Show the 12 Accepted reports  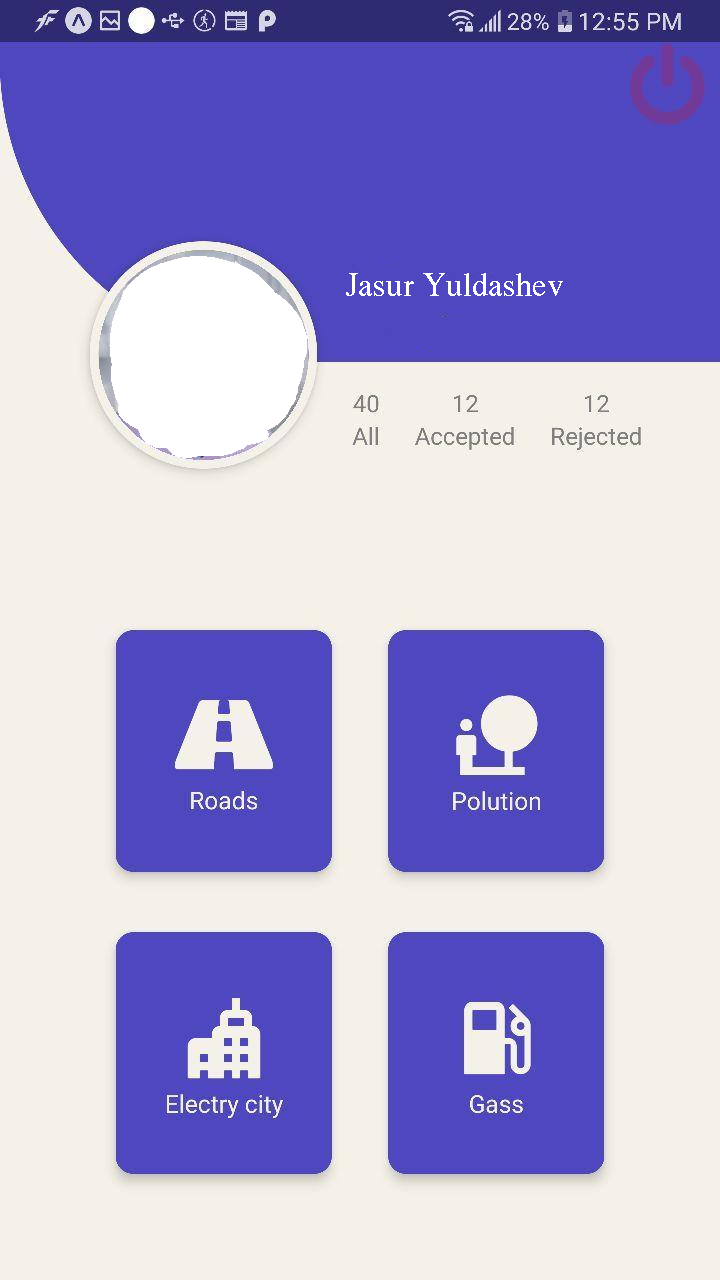[465, 421]
